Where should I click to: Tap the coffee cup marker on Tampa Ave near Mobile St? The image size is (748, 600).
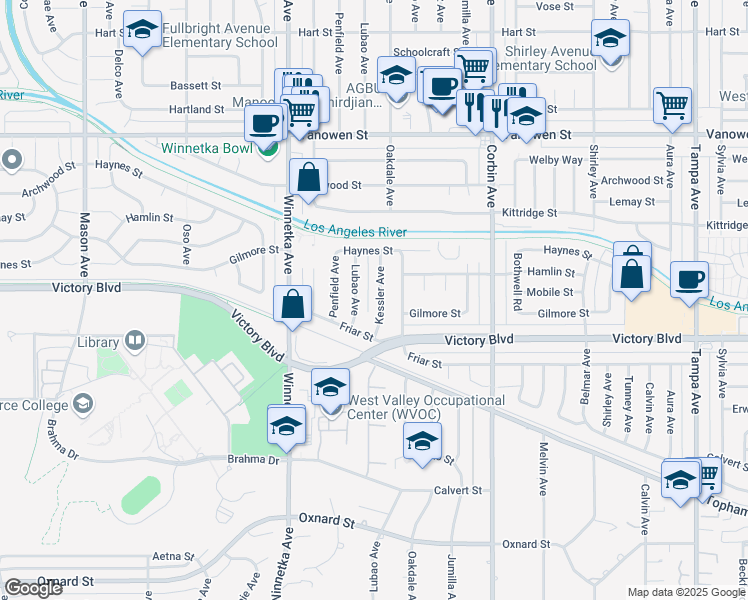688,281
